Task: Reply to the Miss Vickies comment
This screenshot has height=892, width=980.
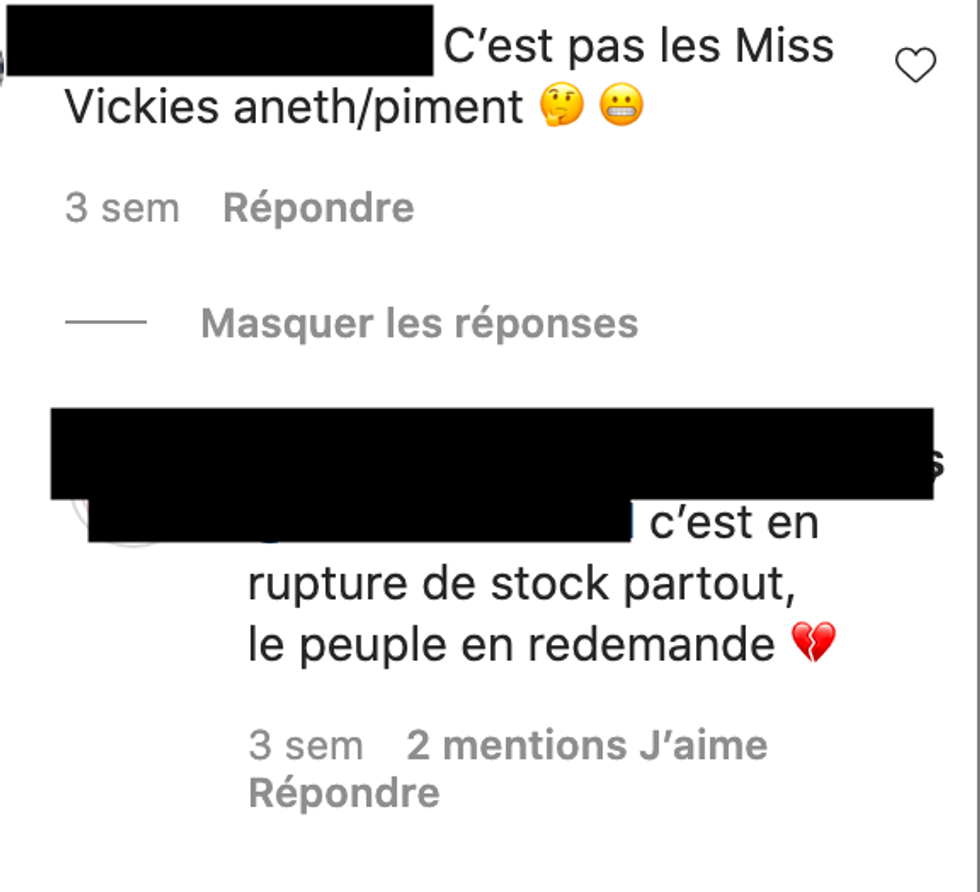Action: click(318, 208)
